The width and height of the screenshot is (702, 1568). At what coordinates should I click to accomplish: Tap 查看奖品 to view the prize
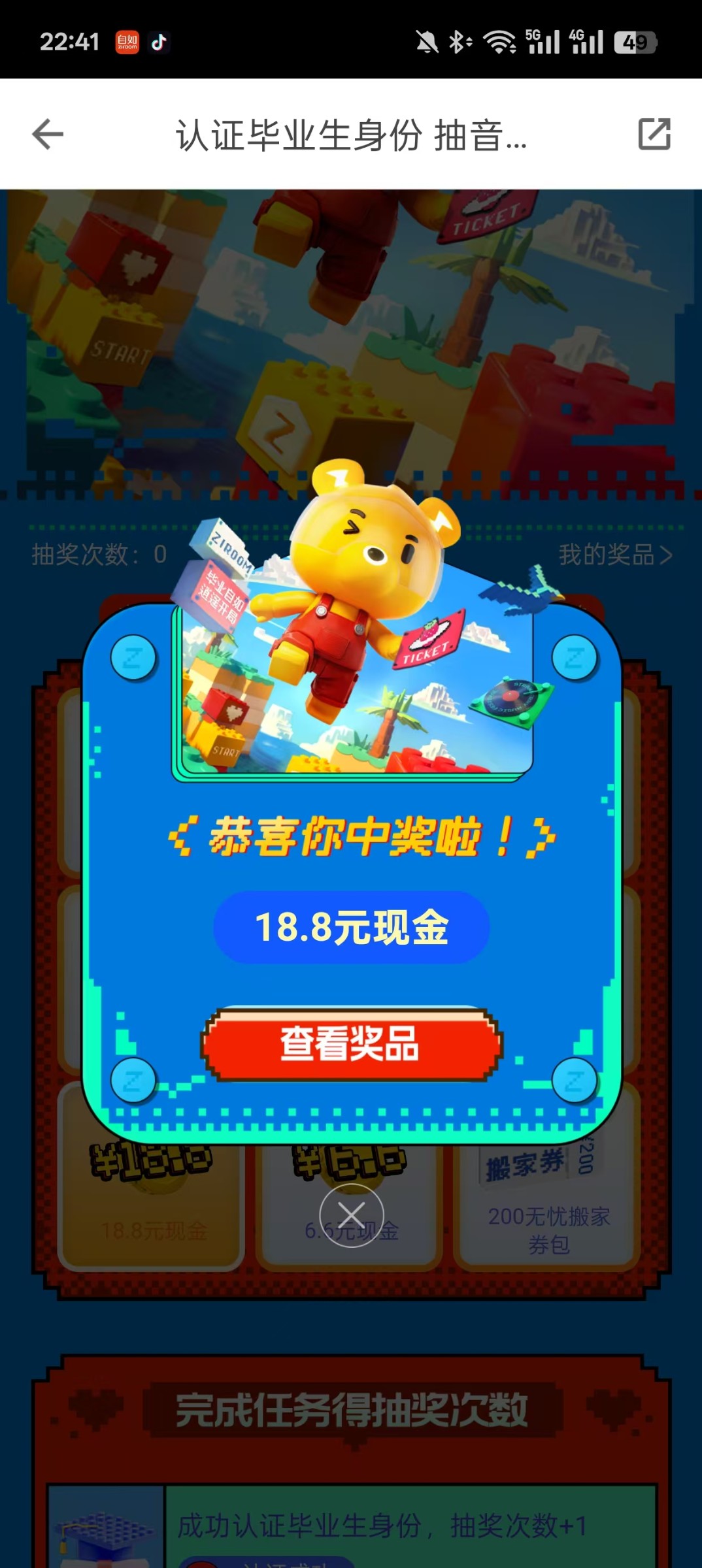point(351,1043)
